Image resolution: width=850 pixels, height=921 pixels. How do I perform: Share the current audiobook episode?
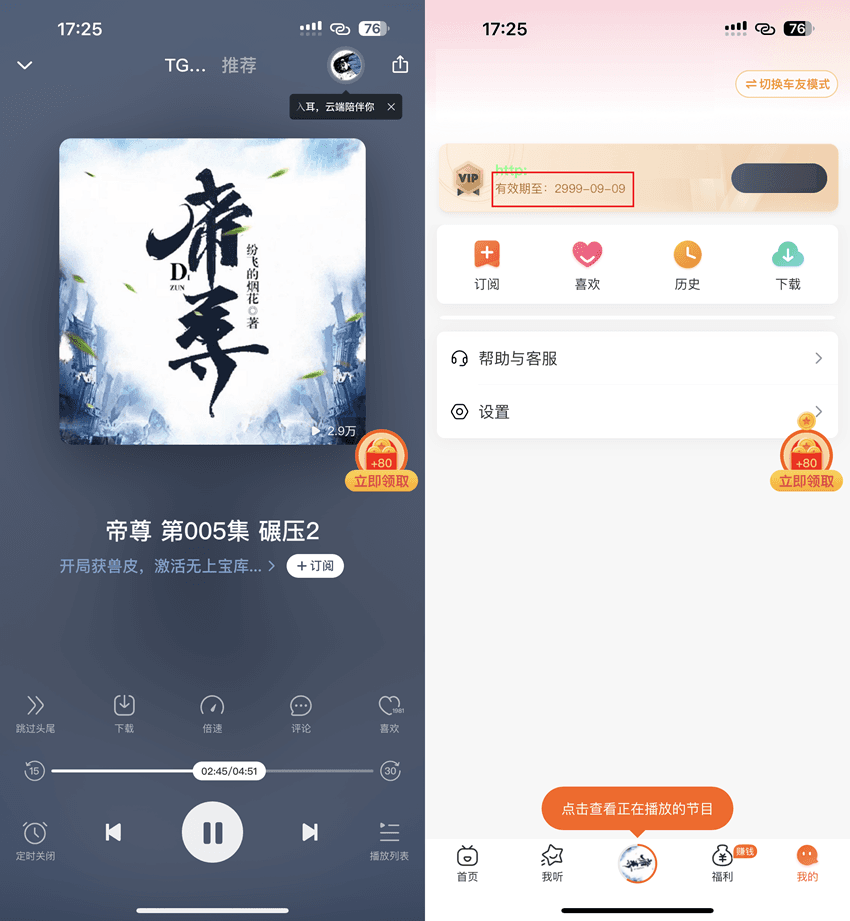400,65
